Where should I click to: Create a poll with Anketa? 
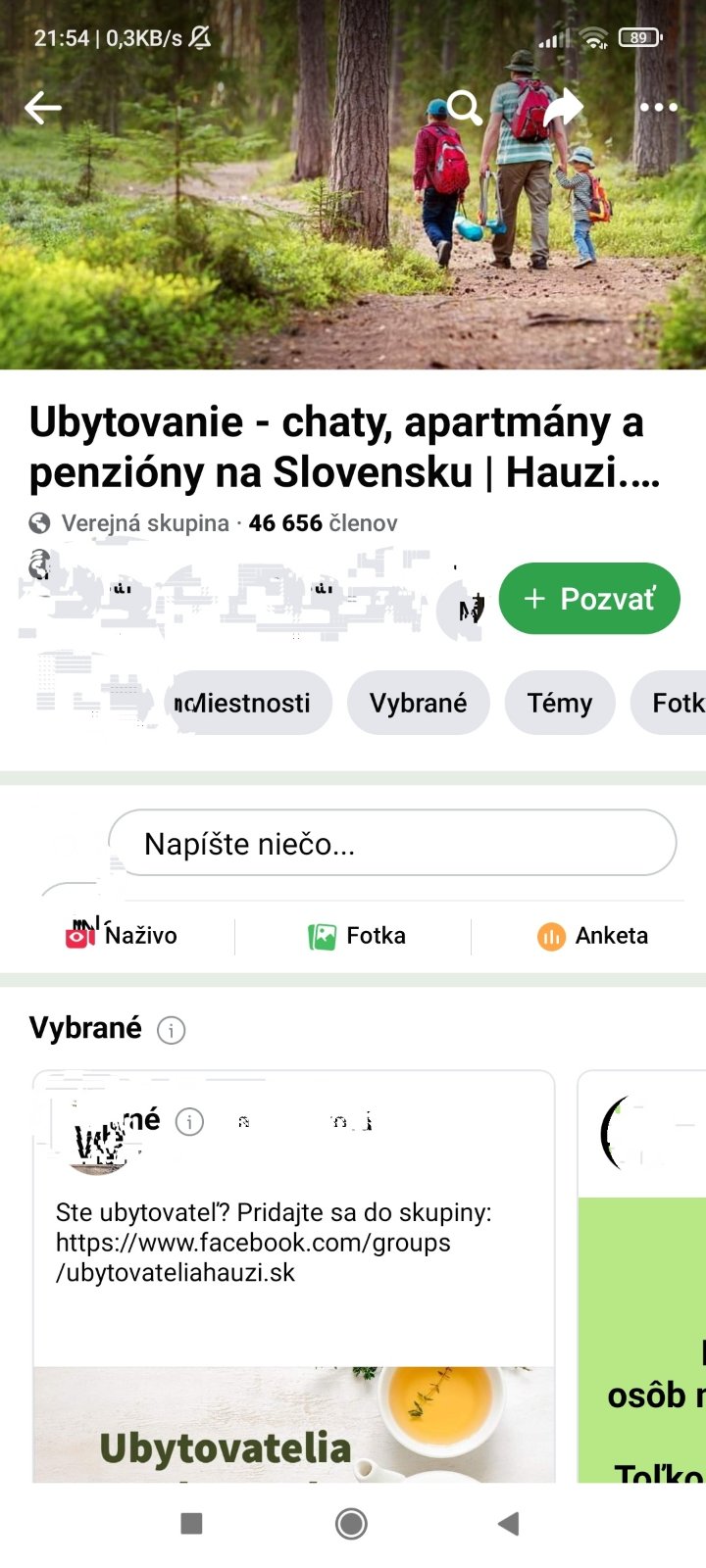593,936
